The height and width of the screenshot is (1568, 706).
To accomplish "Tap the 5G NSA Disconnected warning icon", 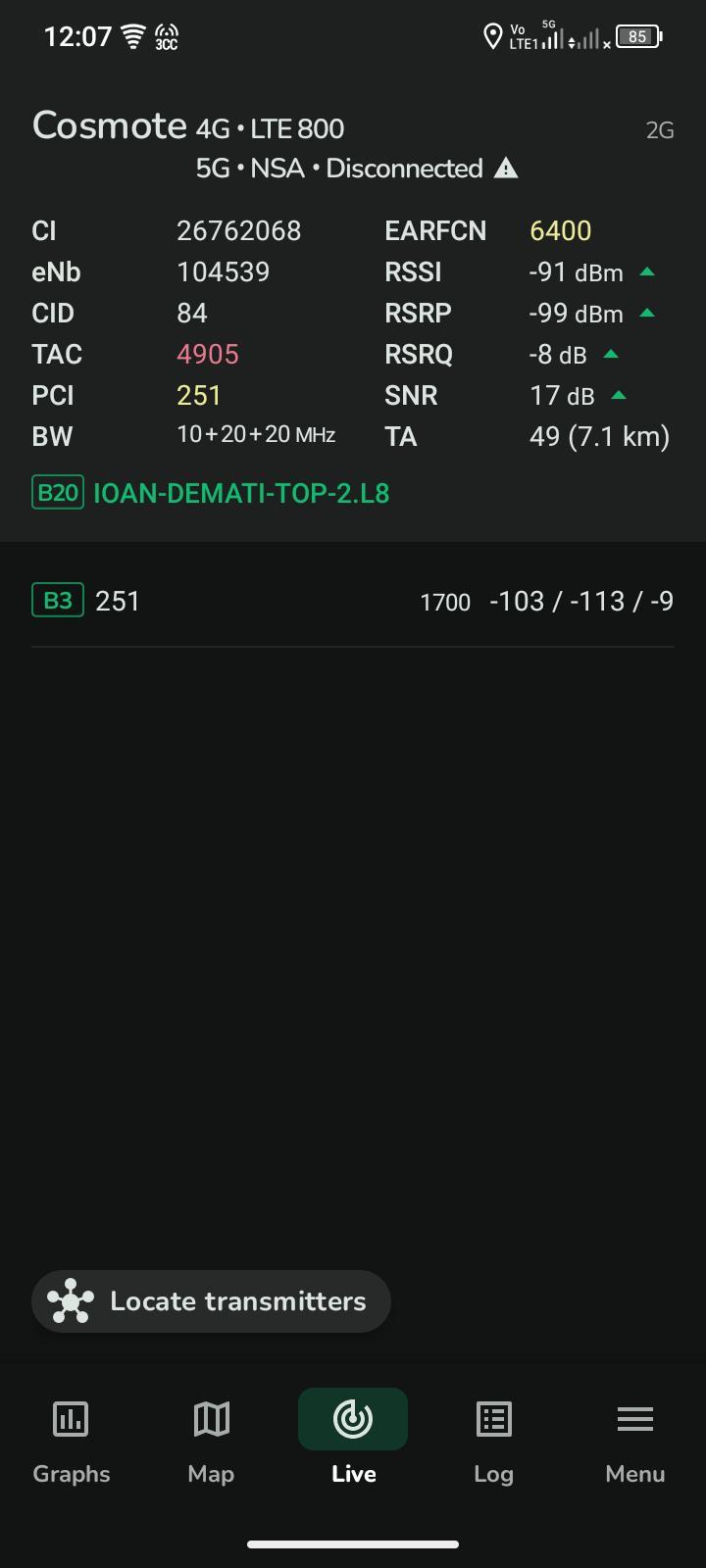I will point(506,169).
